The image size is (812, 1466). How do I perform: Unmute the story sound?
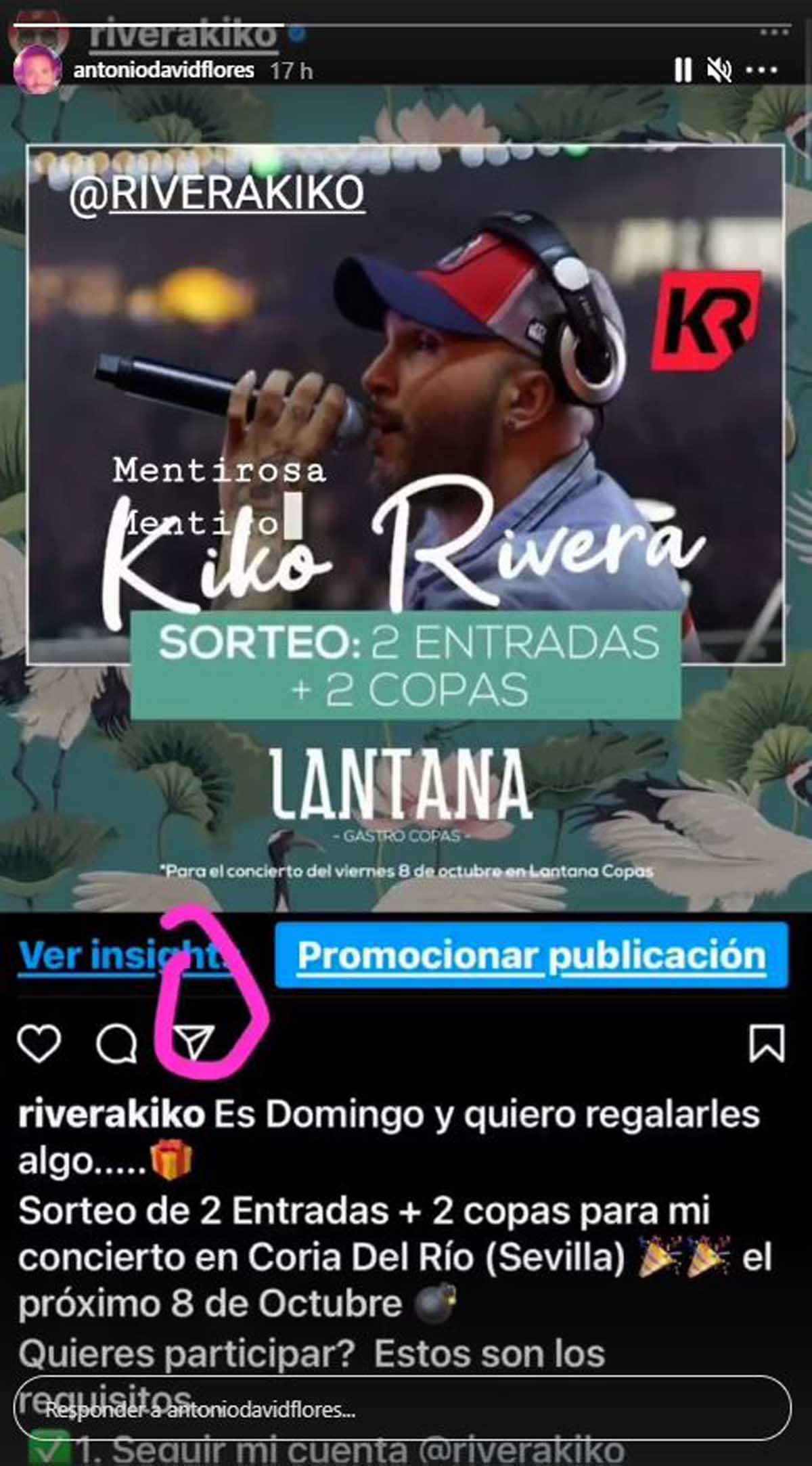pyautogui.click(x=719, y=70)
